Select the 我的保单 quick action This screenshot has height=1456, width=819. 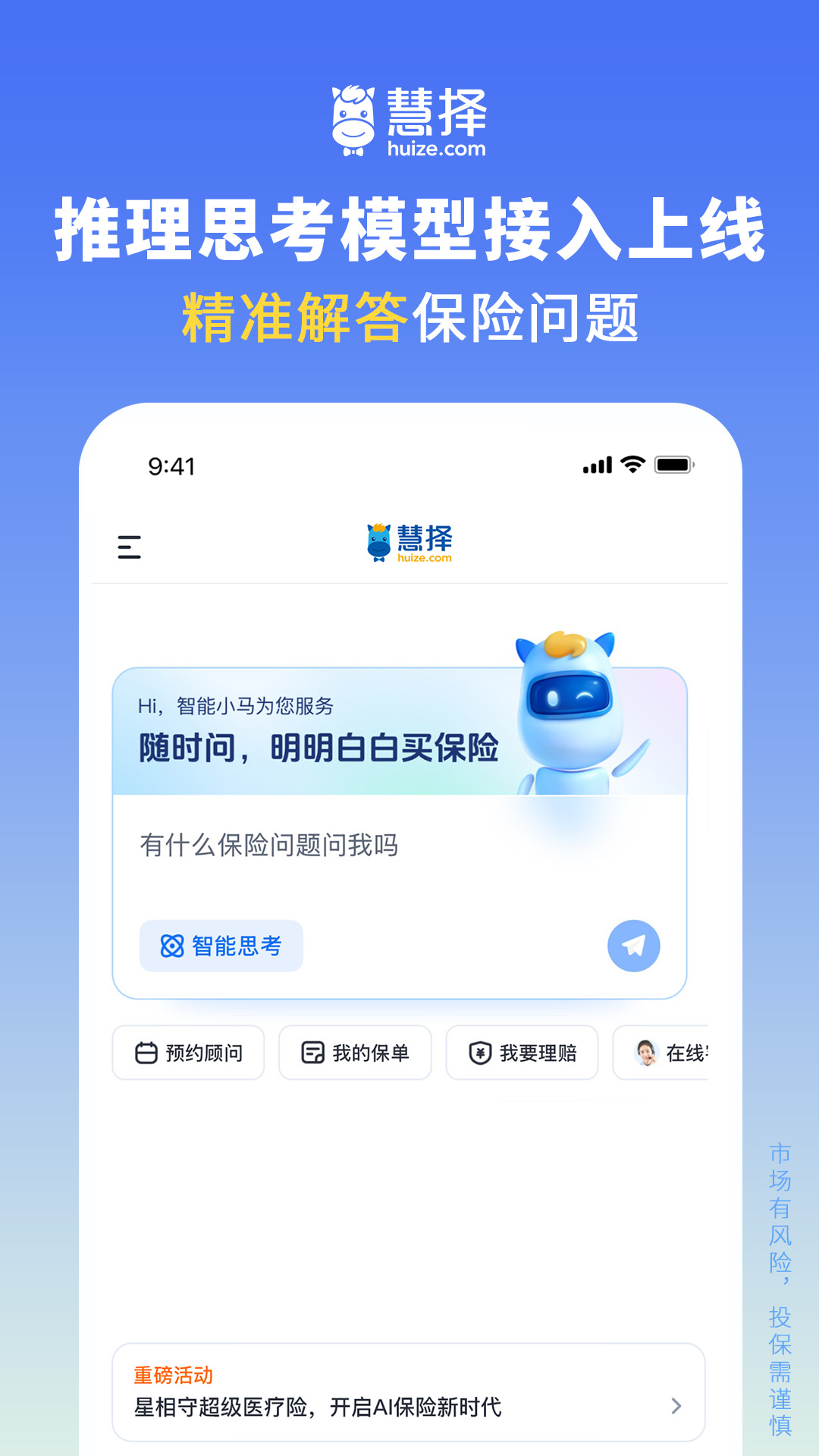tap(354, 1052)
